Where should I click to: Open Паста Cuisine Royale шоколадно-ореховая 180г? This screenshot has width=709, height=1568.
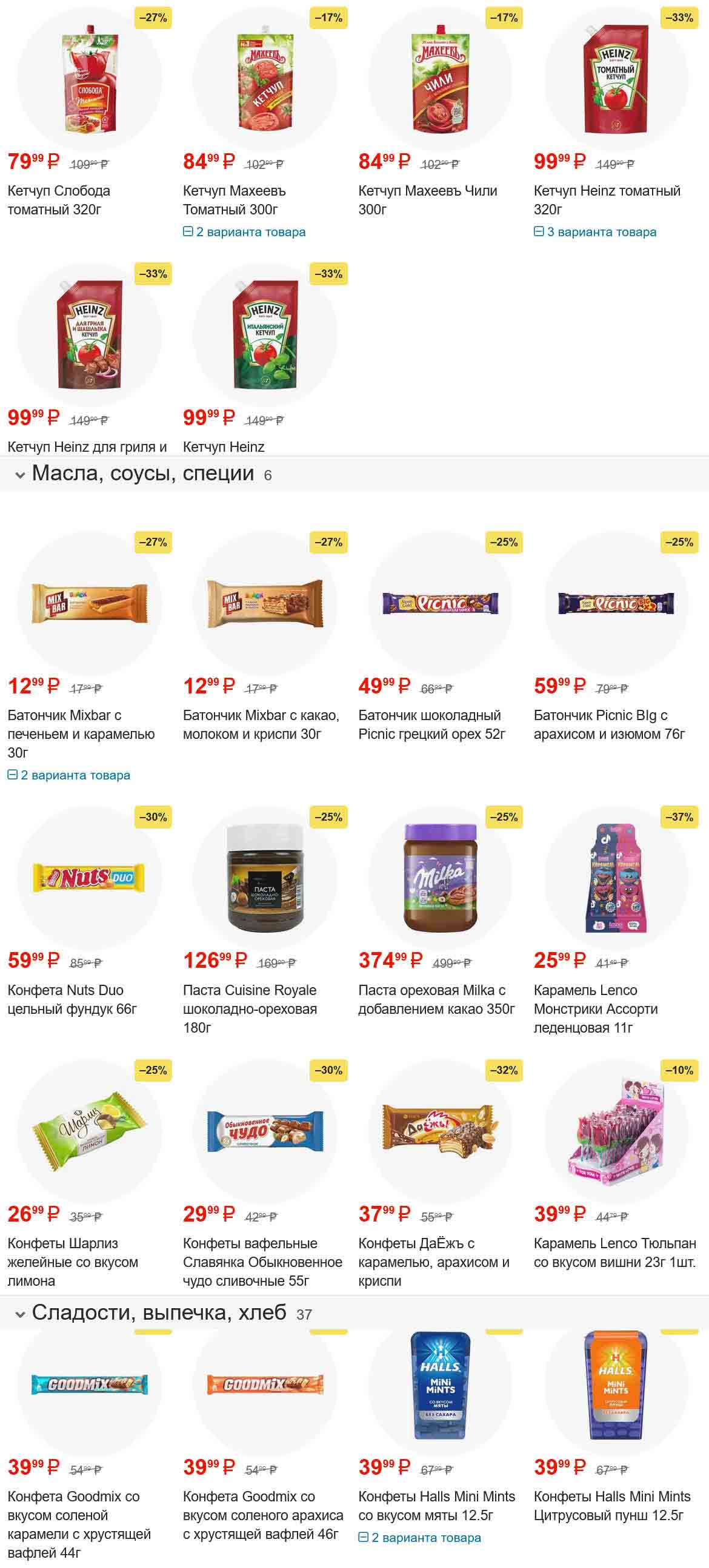(x=250, y=1008)
